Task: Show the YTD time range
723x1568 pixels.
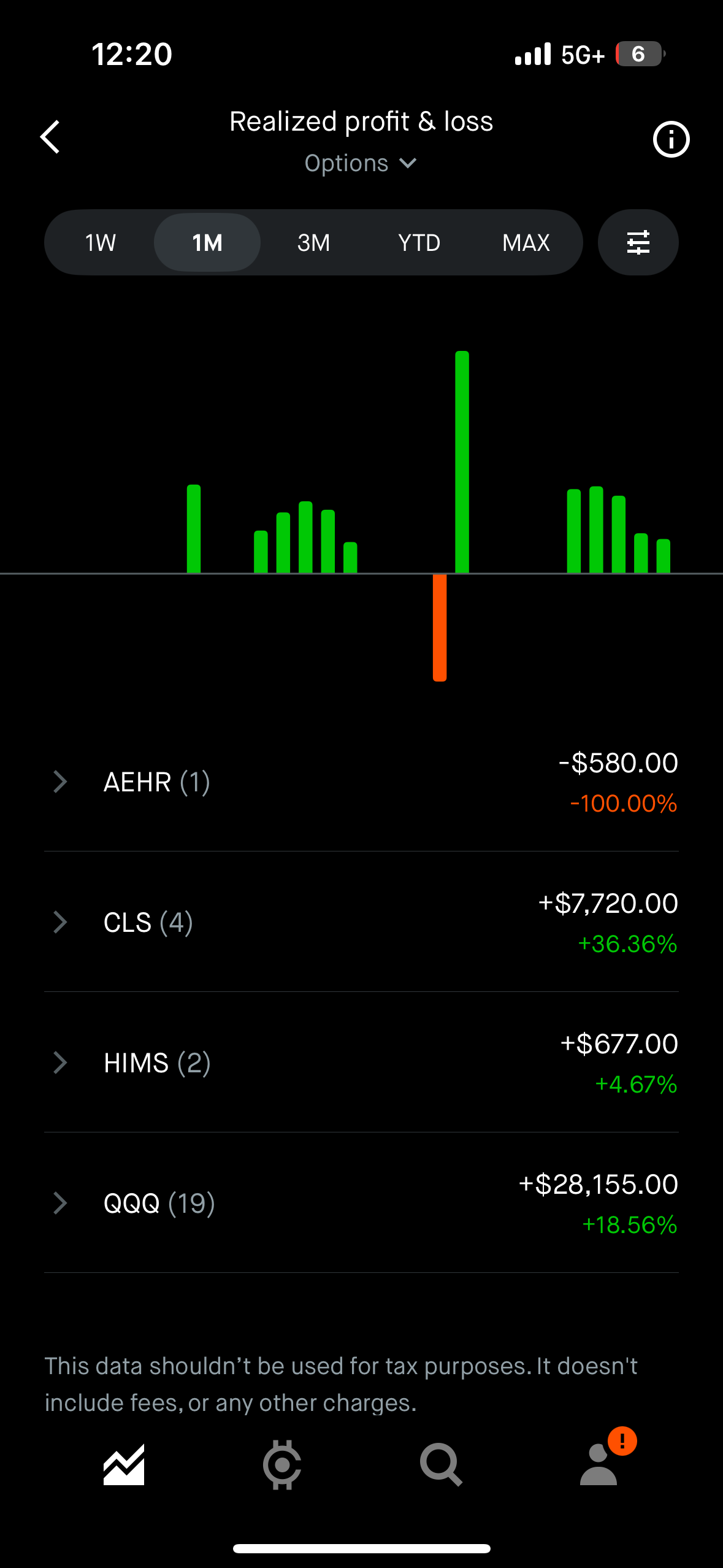Action: (x=419, y=243)
